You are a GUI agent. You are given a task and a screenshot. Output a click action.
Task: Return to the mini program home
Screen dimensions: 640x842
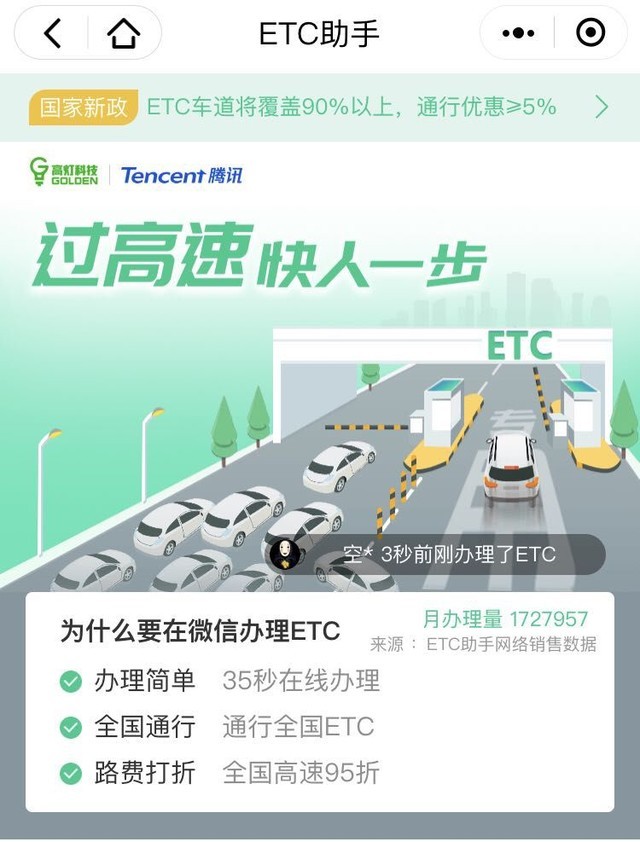click(123, 34)
